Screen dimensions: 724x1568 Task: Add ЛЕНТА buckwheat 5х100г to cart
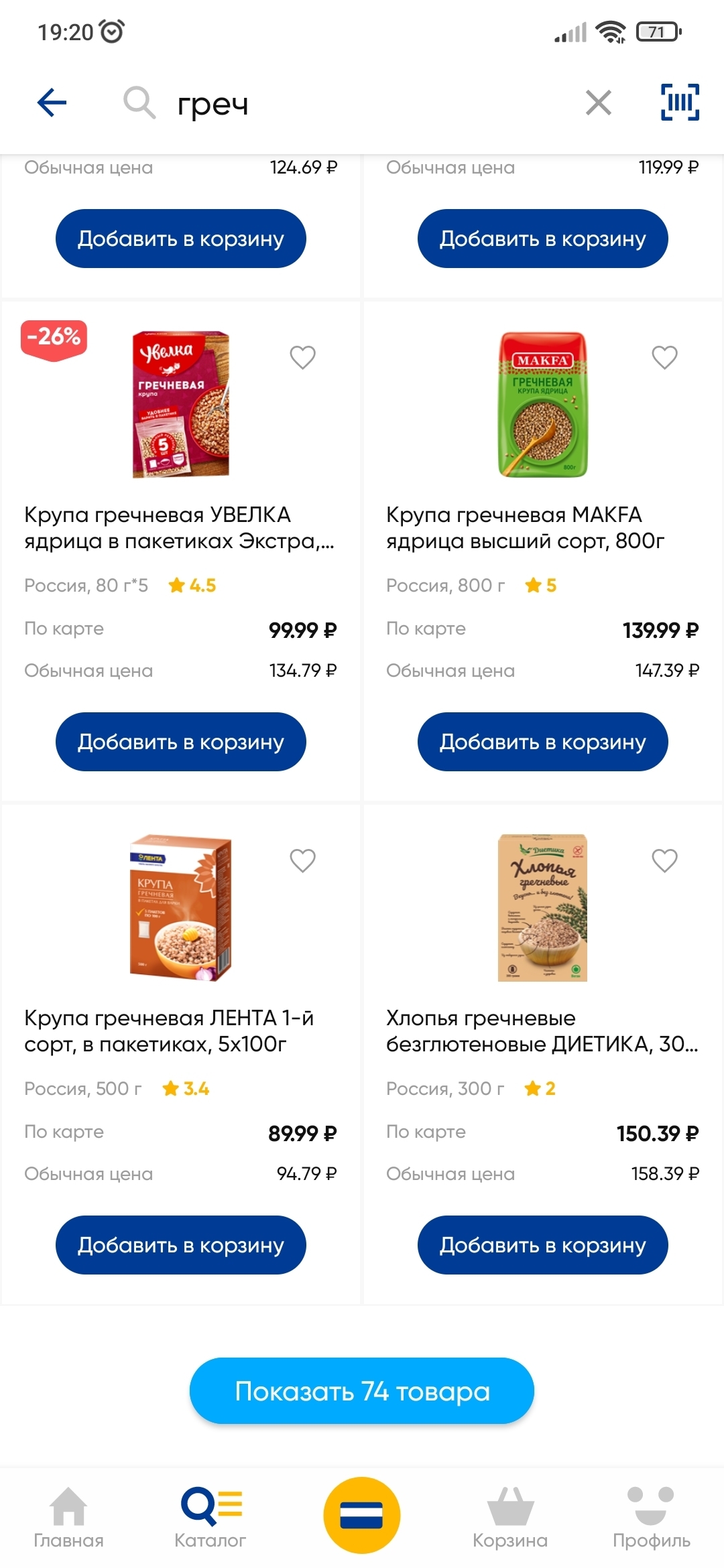point(181,1245)
